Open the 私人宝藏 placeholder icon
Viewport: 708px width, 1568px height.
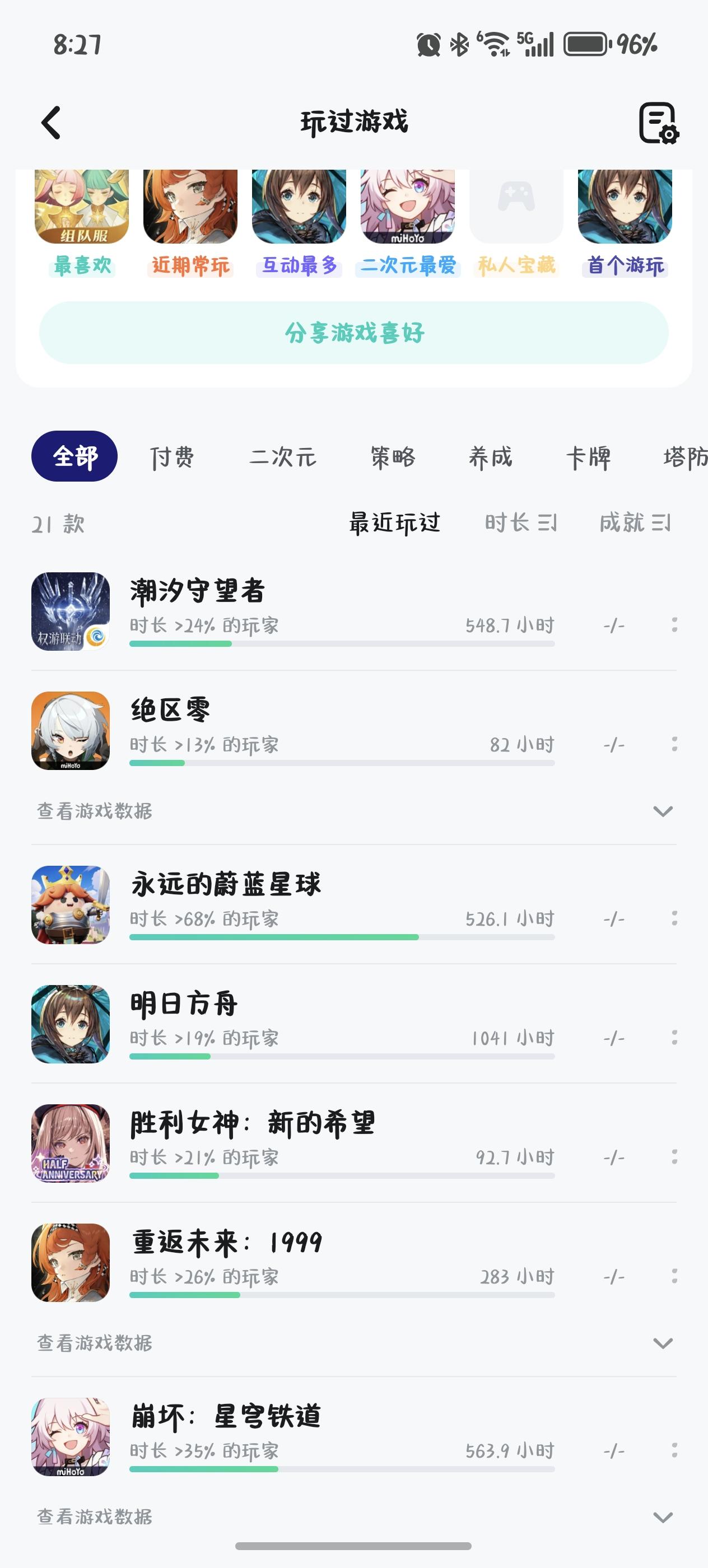pyautogui.click(x=516, y=205)
